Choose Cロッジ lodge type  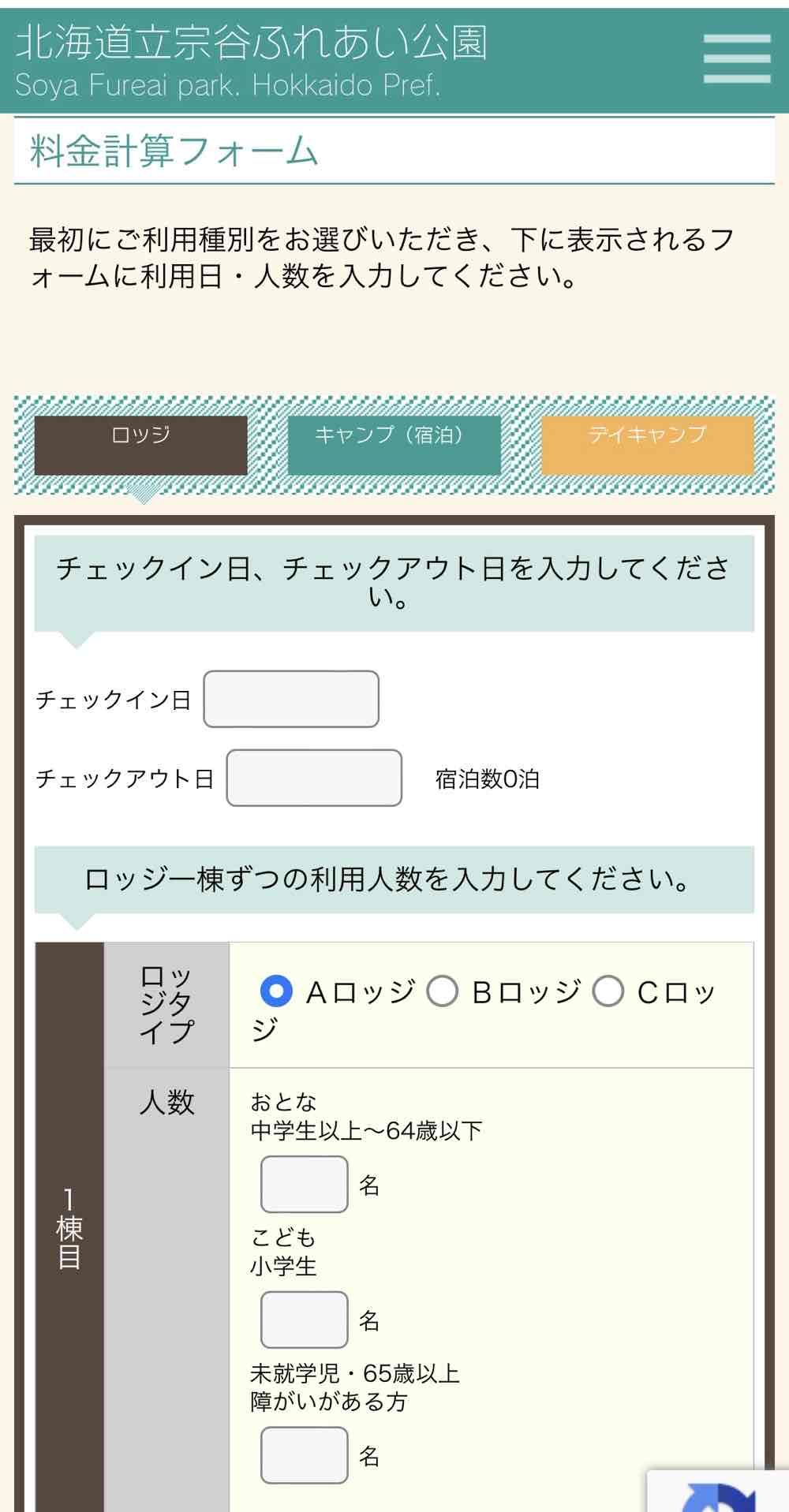[x=608, y=991]
